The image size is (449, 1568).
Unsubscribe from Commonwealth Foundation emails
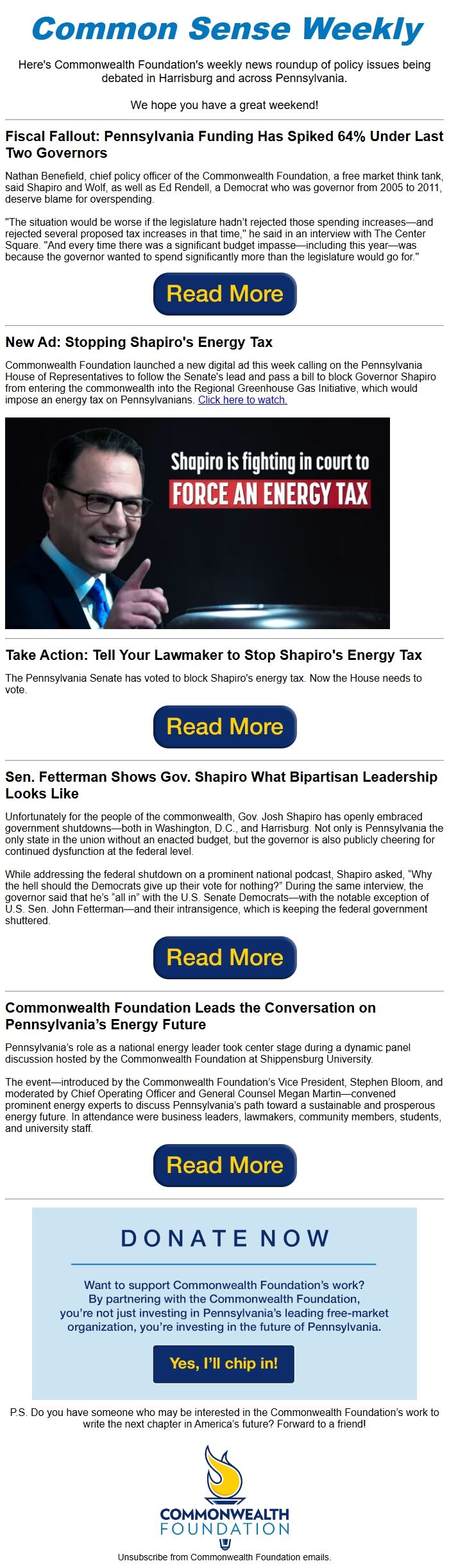click(x=224, y=1556)
